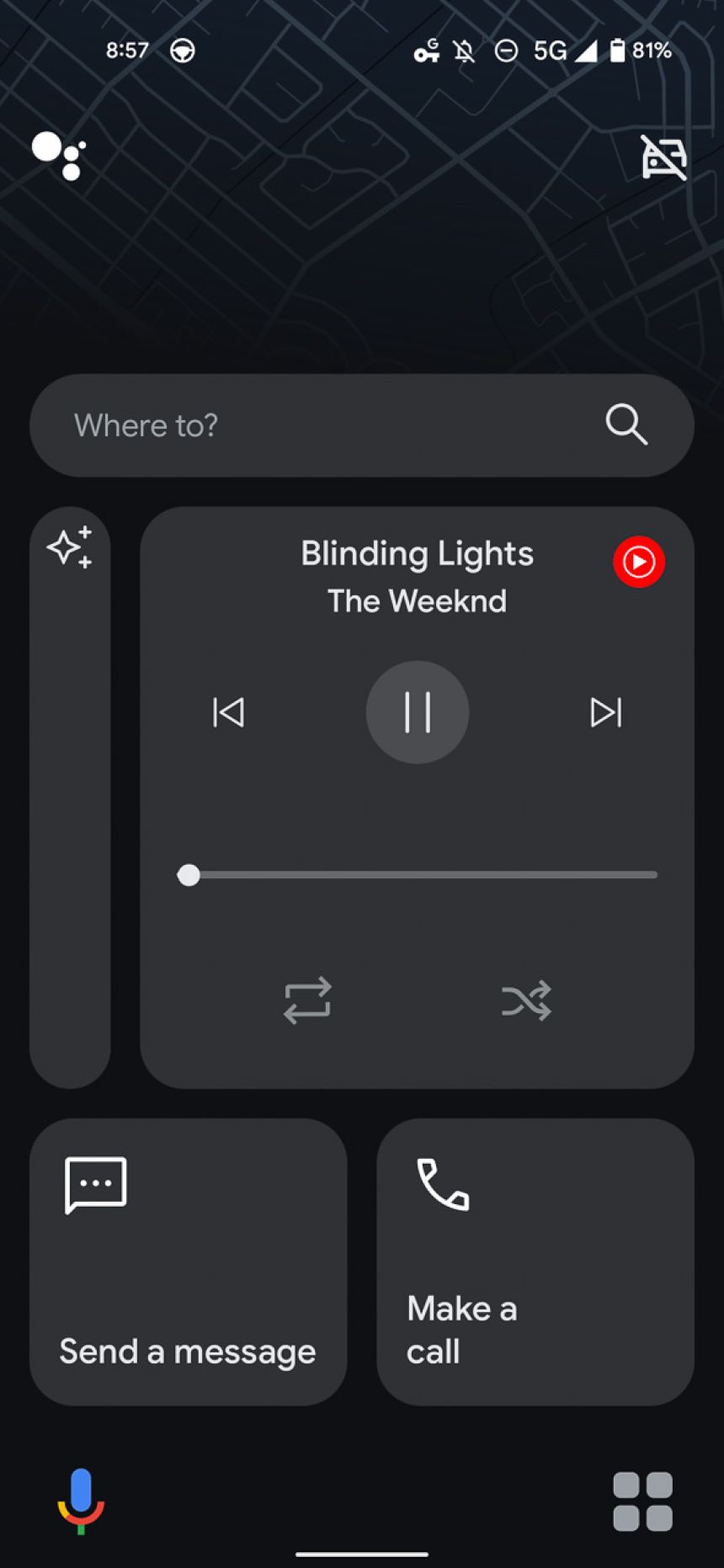
Task: Open the Send a message card
Action: (187, 1259)
